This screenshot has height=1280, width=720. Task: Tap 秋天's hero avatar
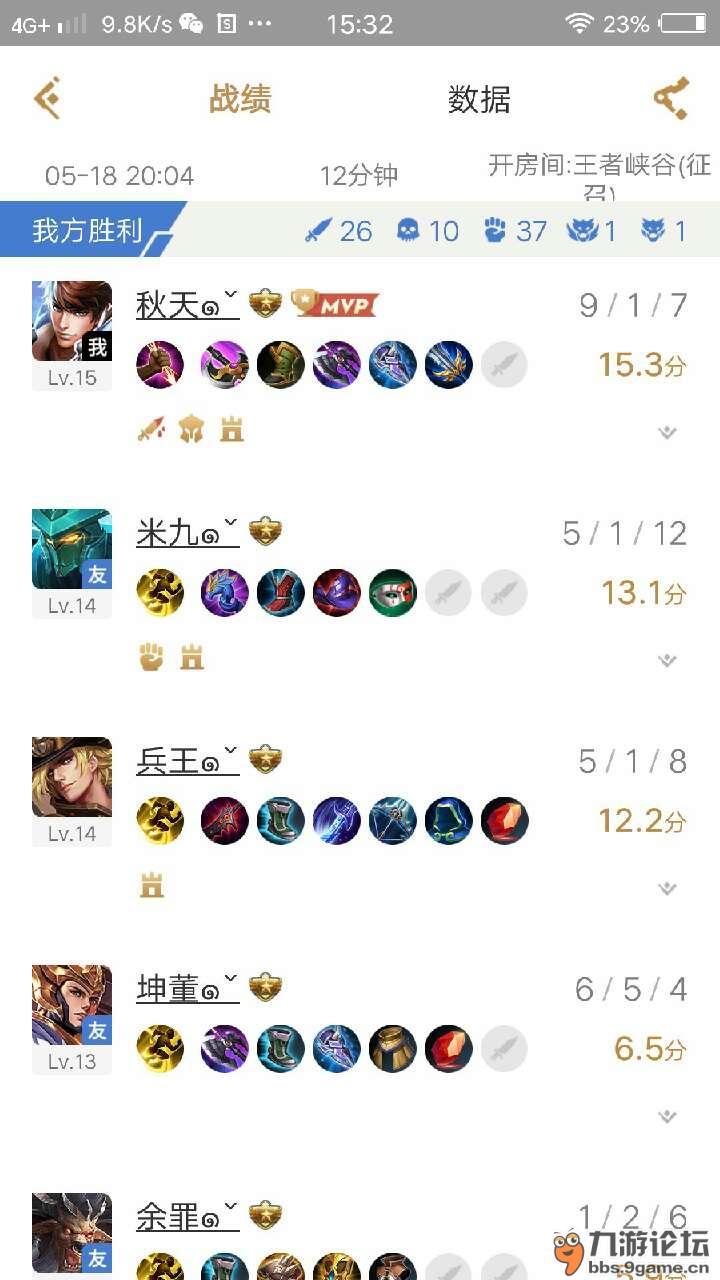pyautogui.click(x=72, y=322)
